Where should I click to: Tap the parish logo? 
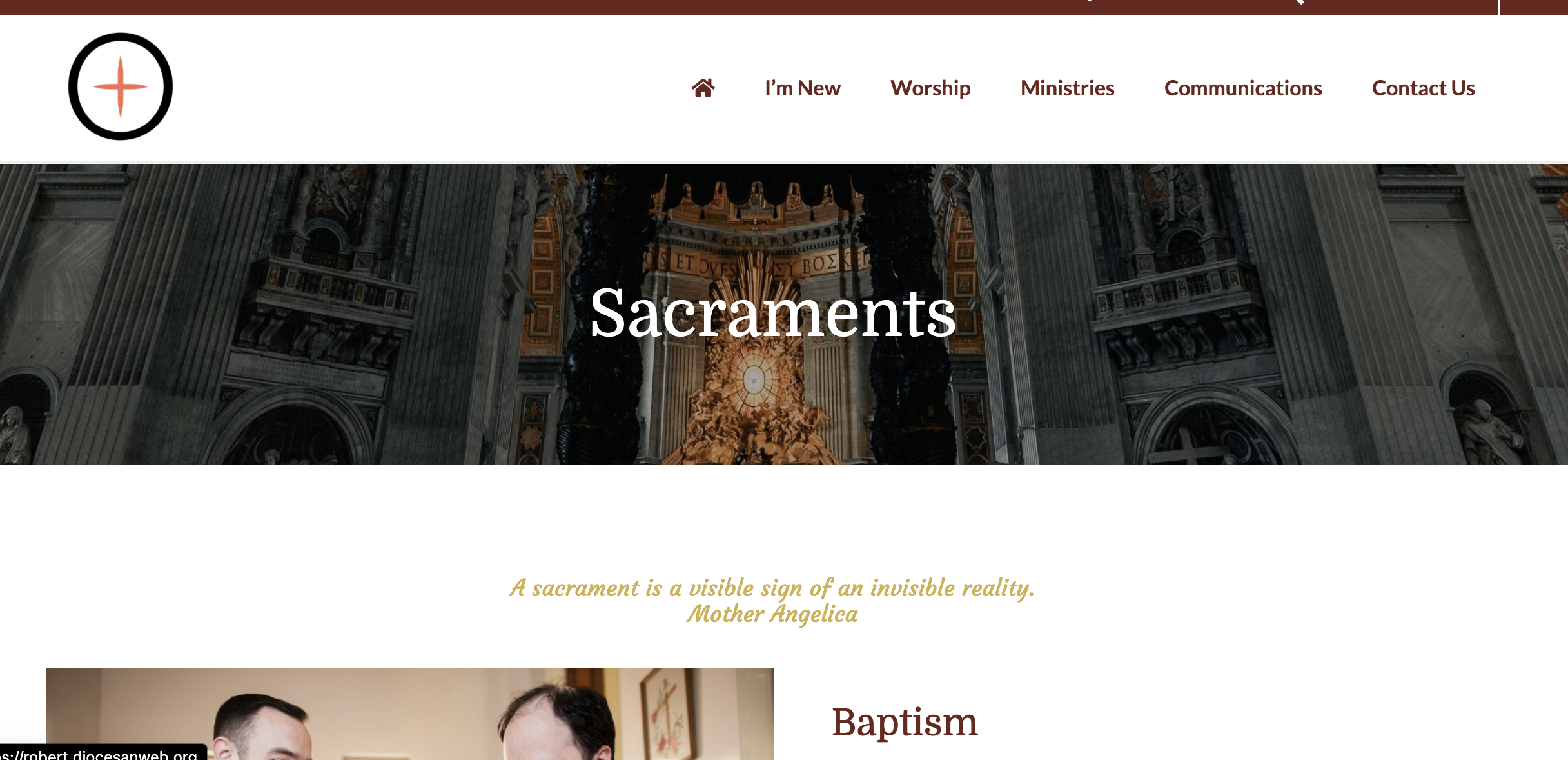coord(121,86)
